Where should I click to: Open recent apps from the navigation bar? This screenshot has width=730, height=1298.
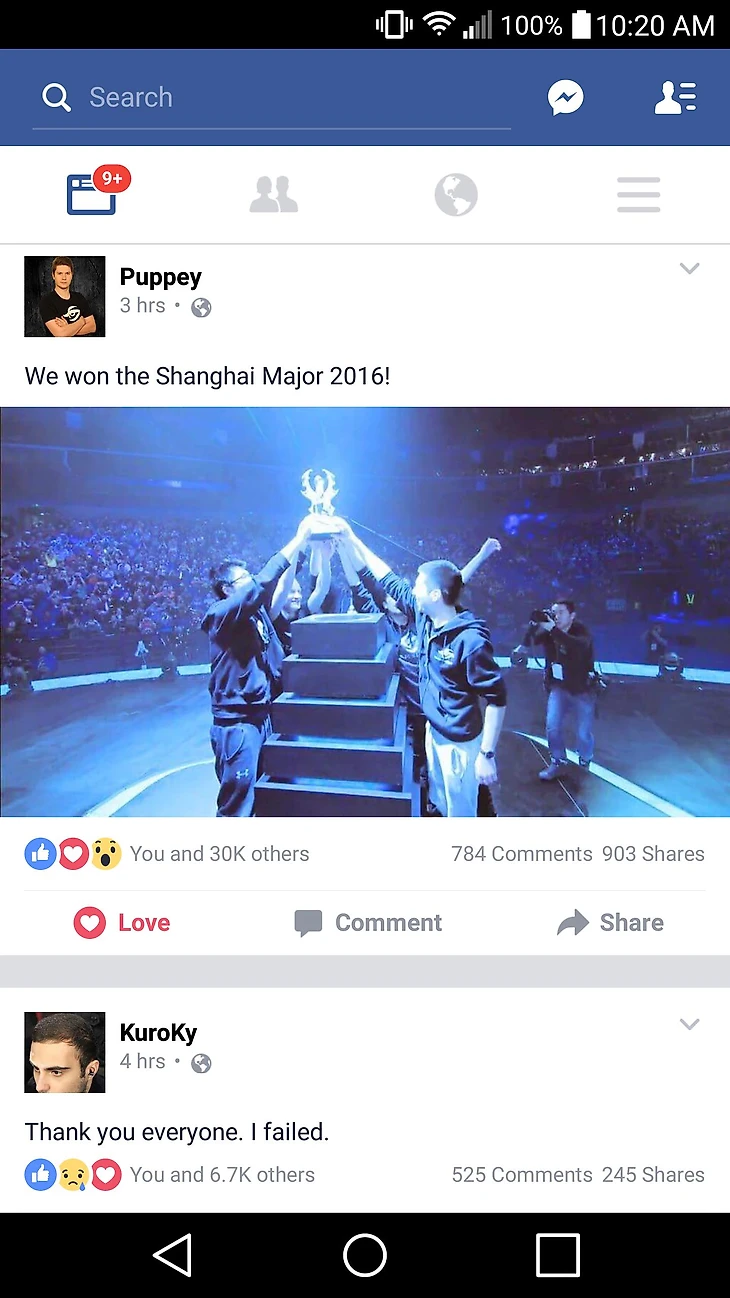(557, 1255)
